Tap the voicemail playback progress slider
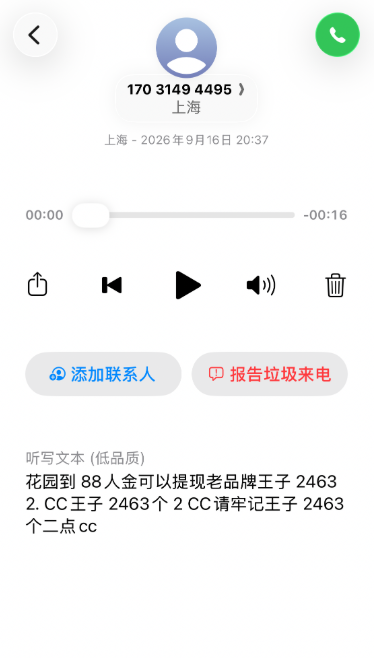Image resolution: width=374 pixels, height=658 pixels. [183, 215]
